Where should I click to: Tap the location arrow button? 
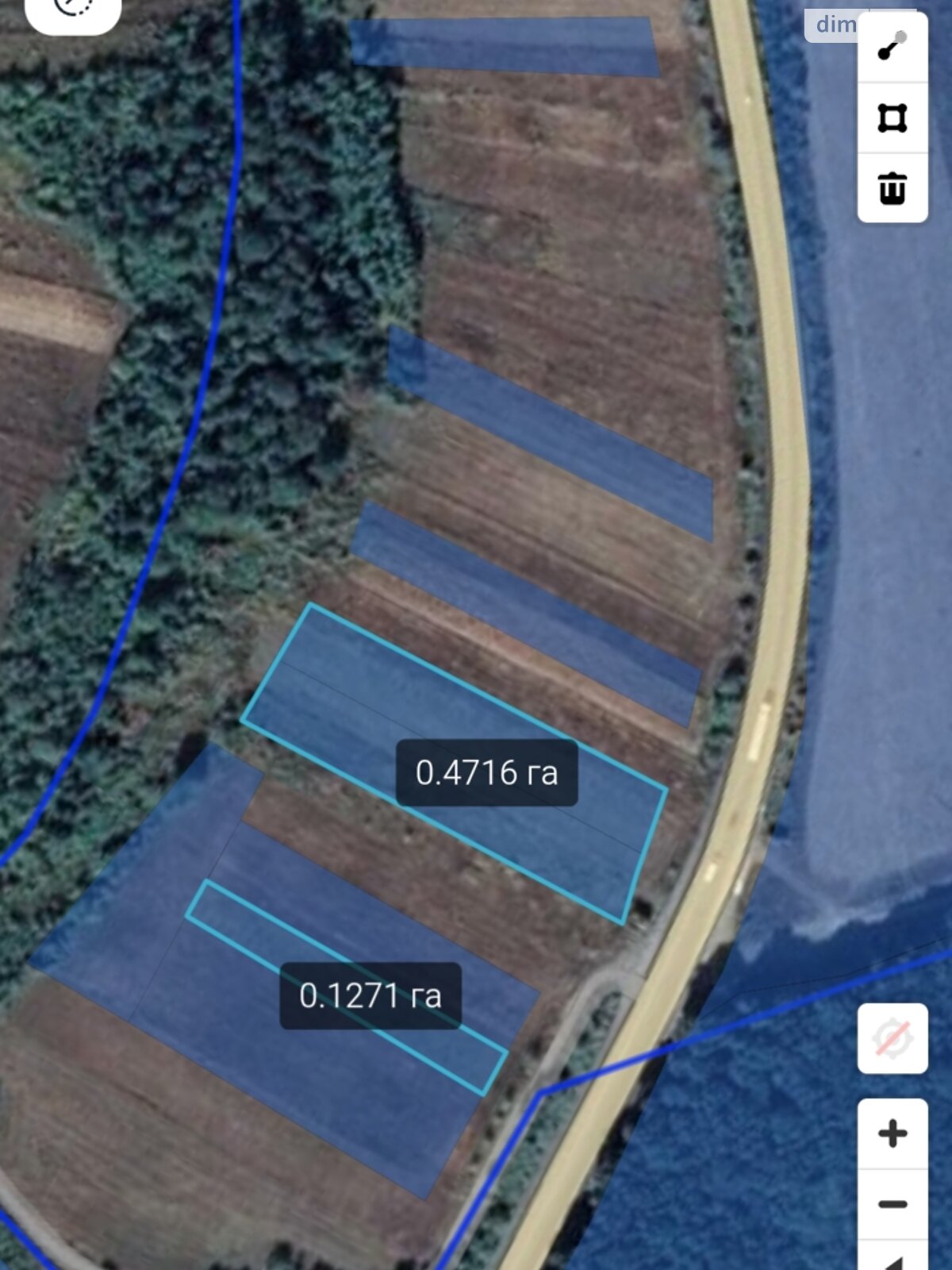click(893, 1260)
